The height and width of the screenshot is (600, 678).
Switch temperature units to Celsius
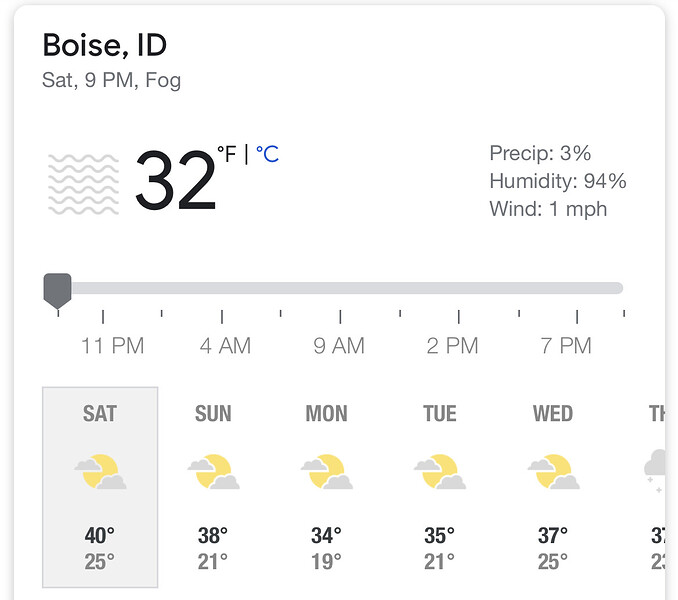click(267, 154)
